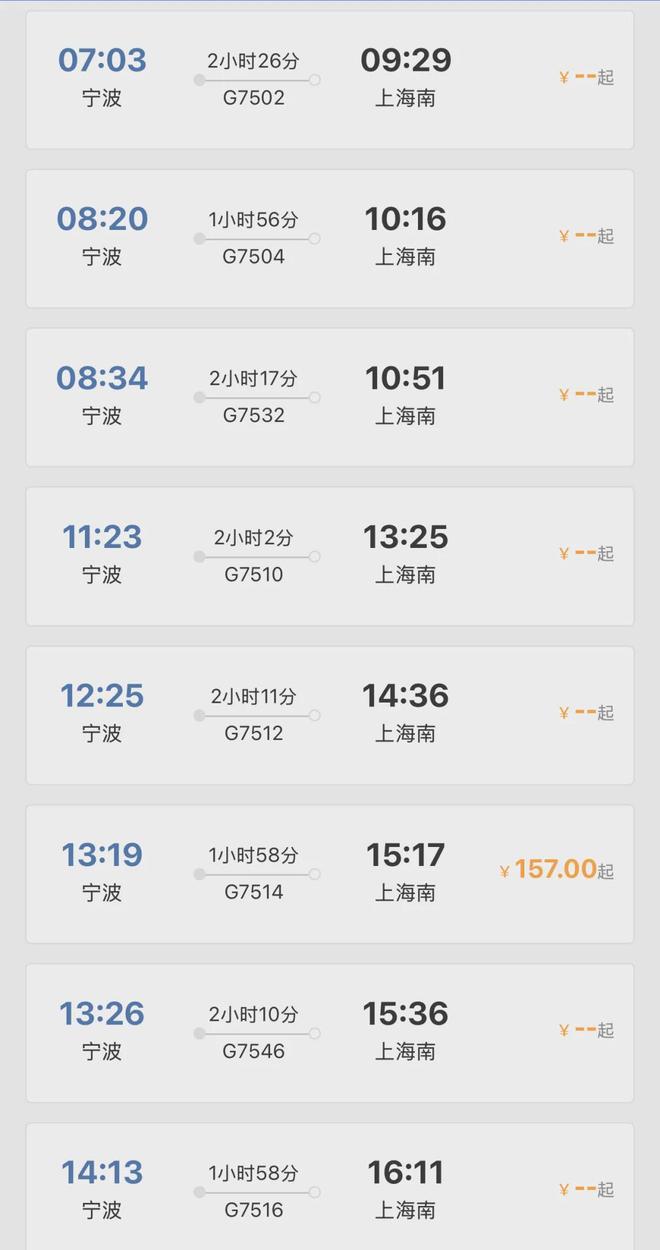View details for G7510 at 11:23
660x1250 pixels.
[330, 556]
